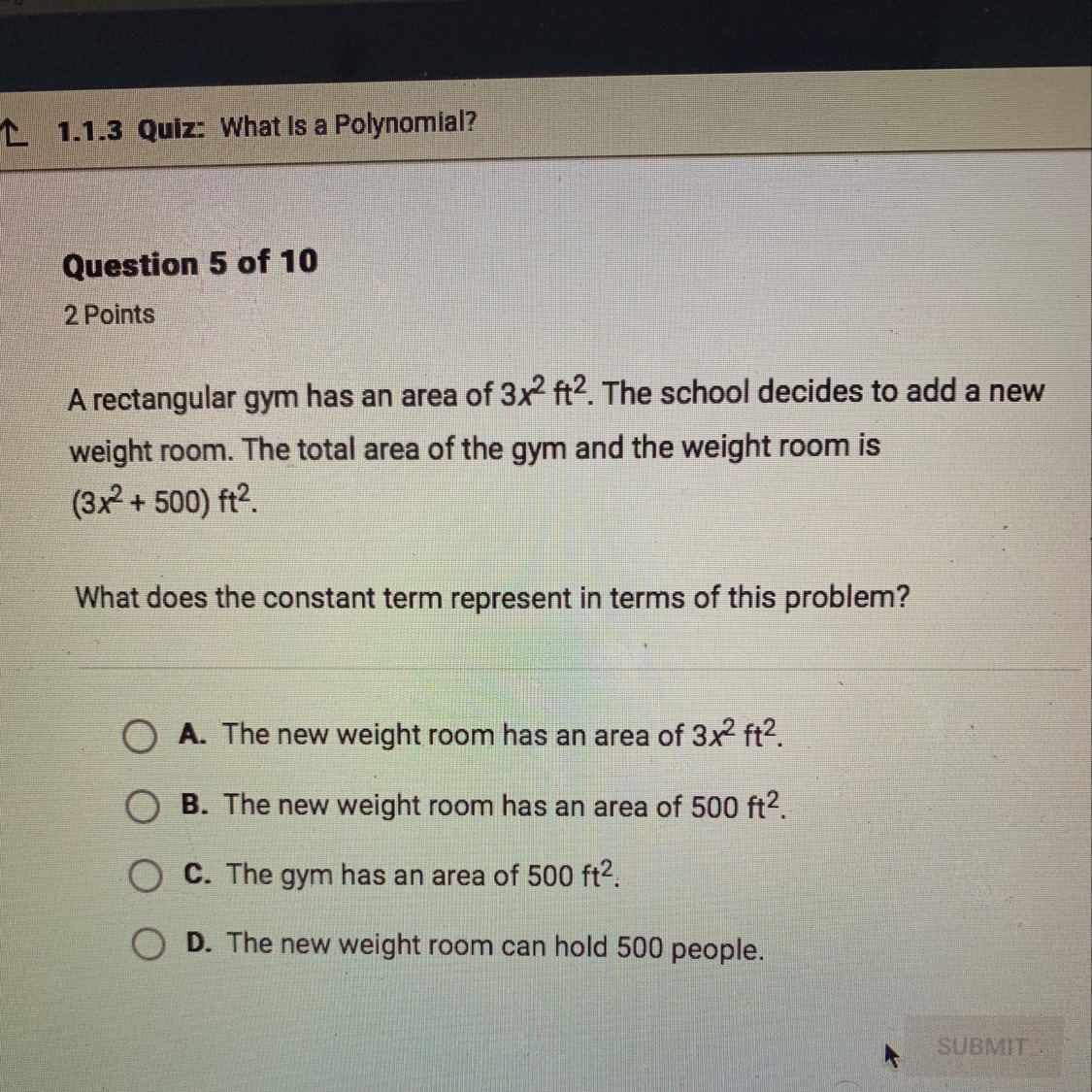Choose option B weight room 500 ft²
Viewport: 1092px width, 1092px height.
pos(144,807)
